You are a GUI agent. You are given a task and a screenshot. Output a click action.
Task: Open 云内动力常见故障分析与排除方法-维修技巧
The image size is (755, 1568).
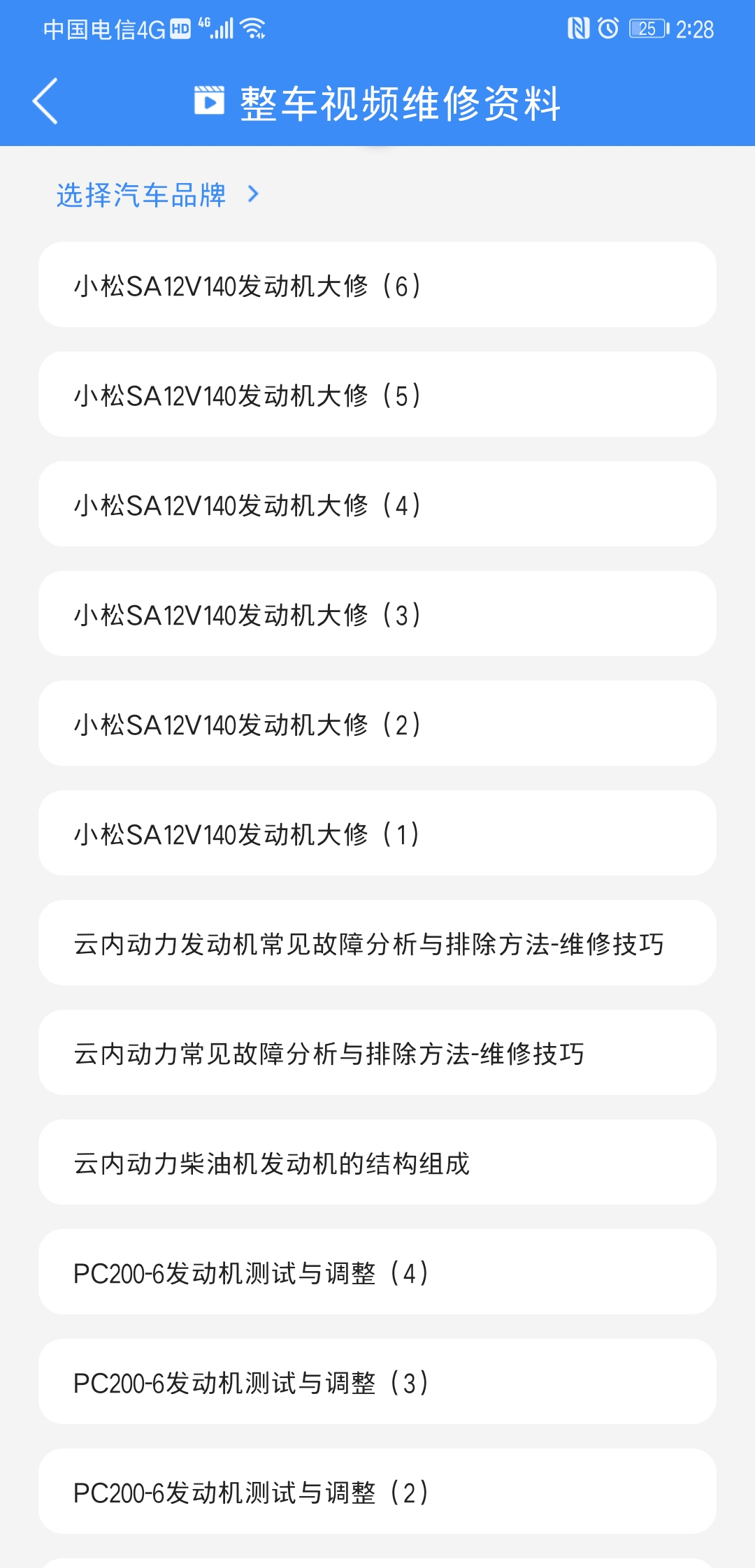pos(377,1053)
